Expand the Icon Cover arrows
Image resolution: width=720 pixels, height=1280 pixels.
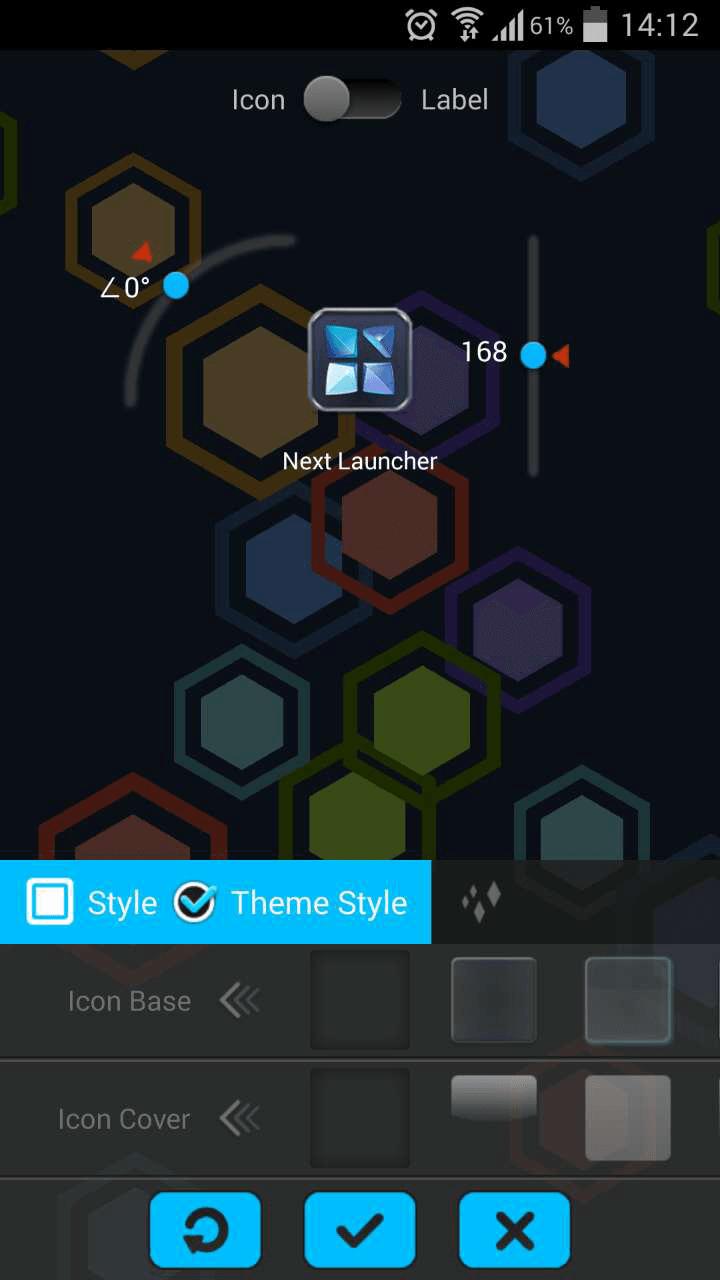[x=240, y=1119]
